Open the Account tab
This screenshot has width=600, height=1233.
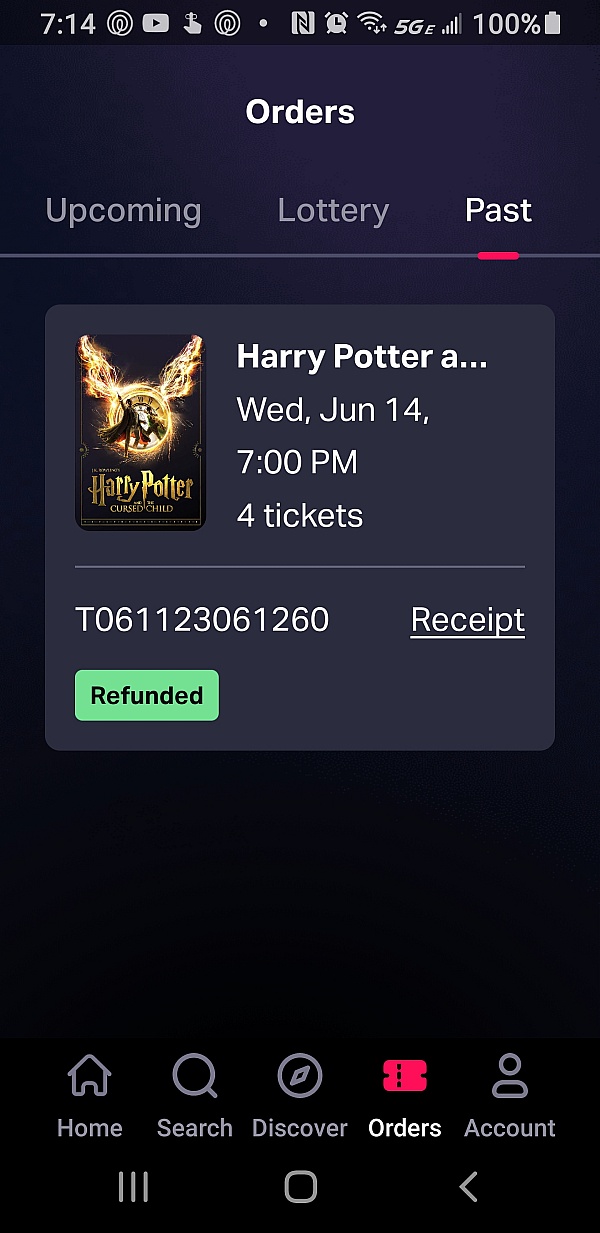point(509,1097)
